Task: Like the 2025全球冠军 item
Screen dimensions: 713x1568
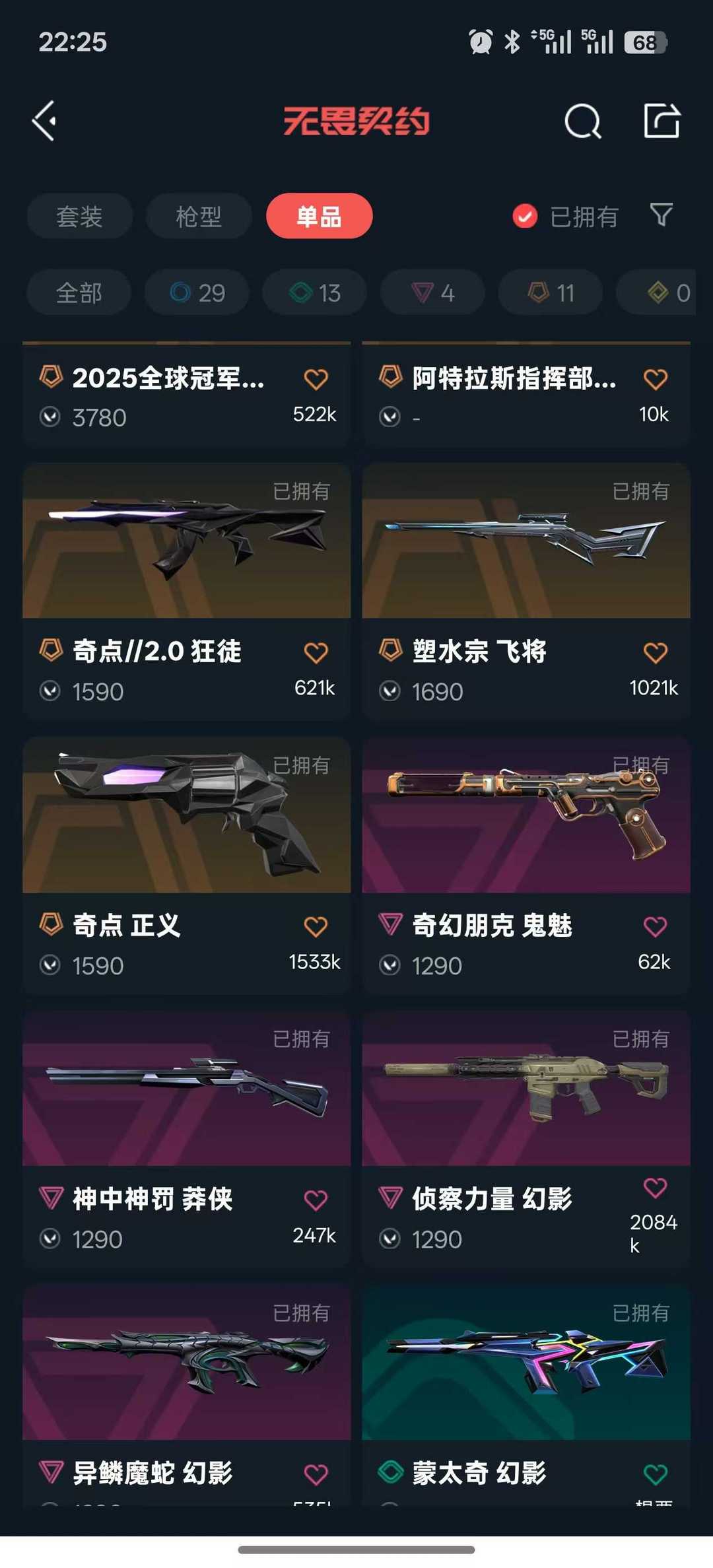Action: (316, 379)
